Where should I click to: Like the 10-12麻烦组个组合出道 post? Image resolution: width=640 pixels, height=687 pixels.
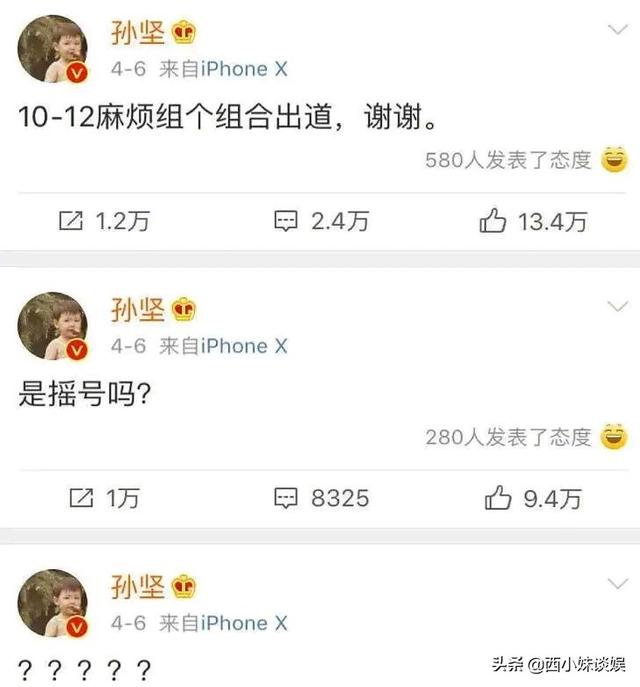pos(533,221)
